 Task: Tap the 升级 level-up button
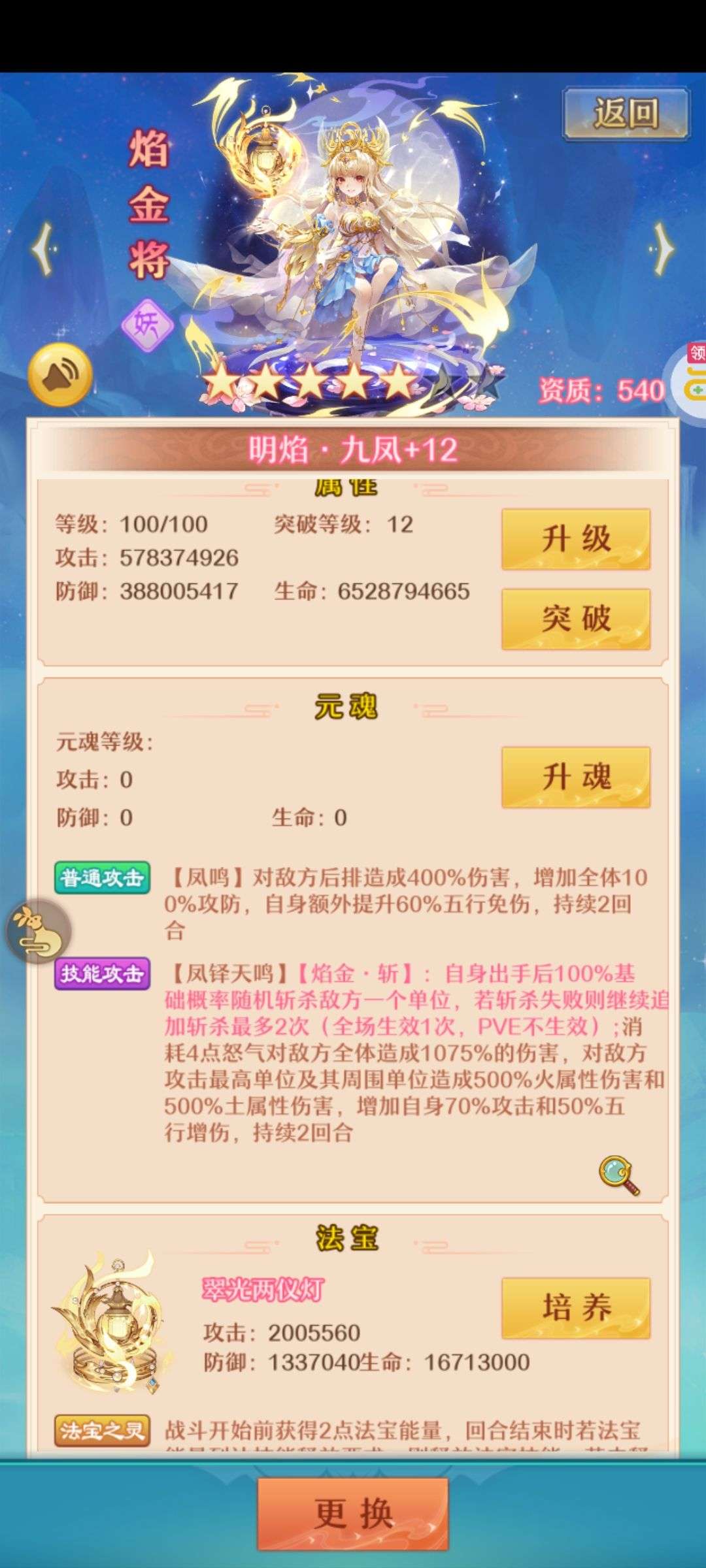coord(575,540)
